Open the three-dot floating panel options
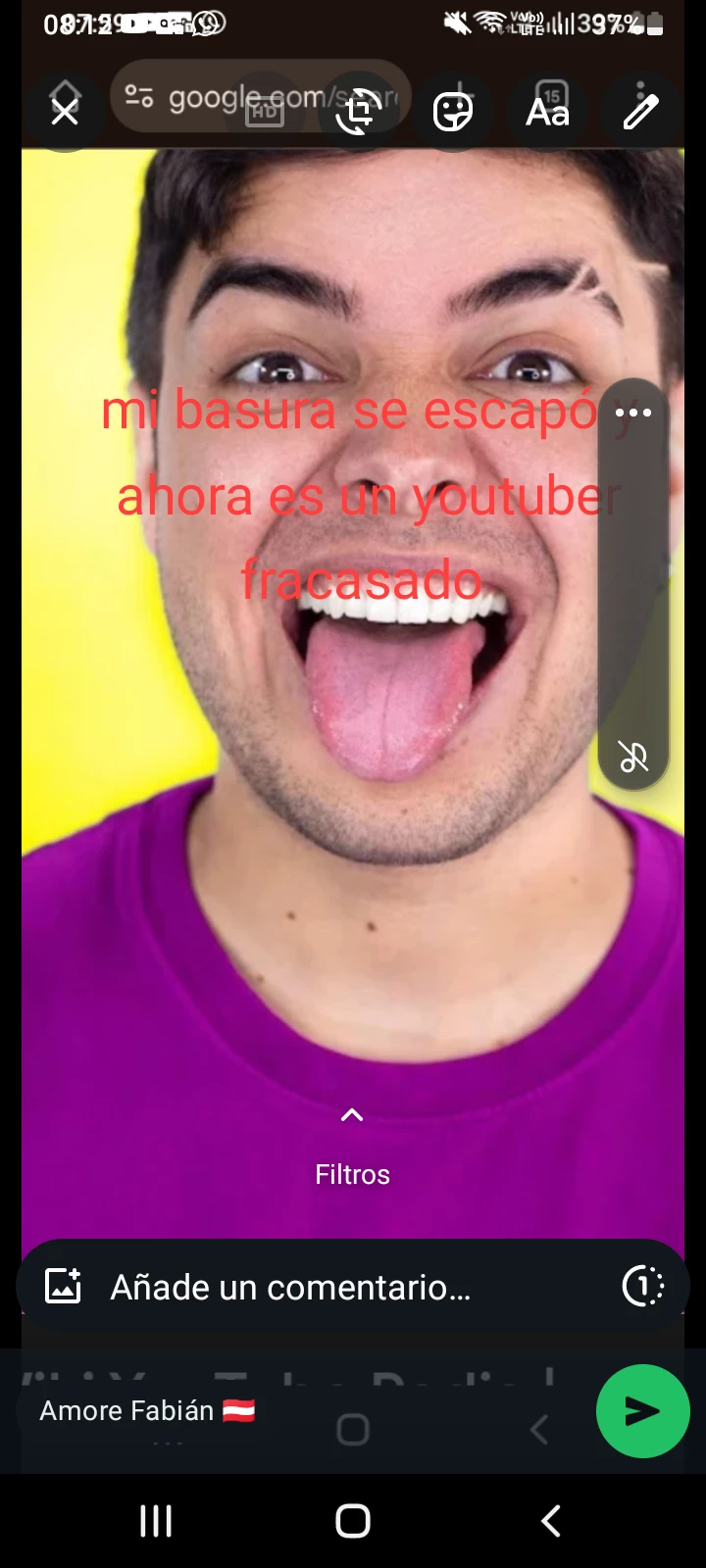The image size is (706, 1568). click(x=633, y=413)
